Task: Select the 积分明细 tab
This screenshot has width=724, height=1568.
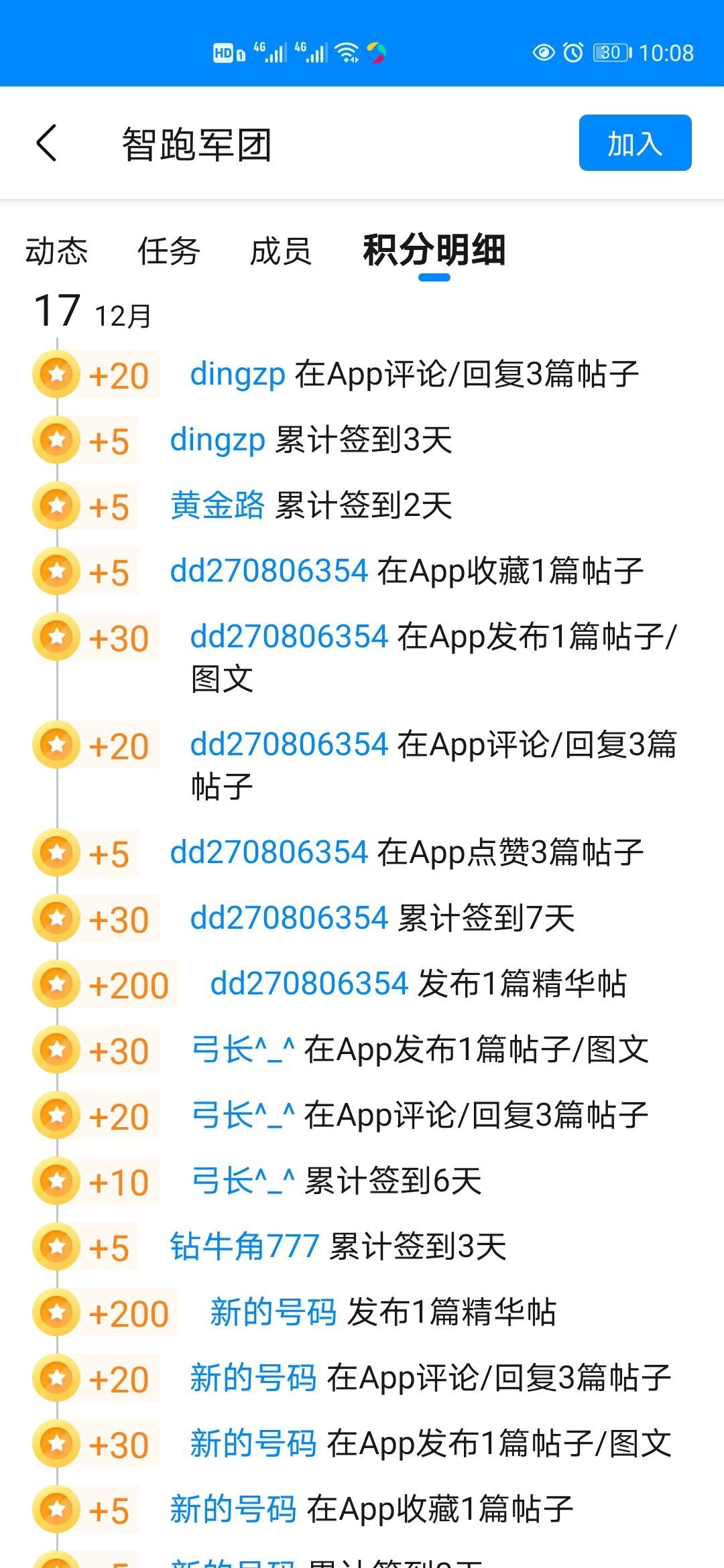Action: (434, 251)
